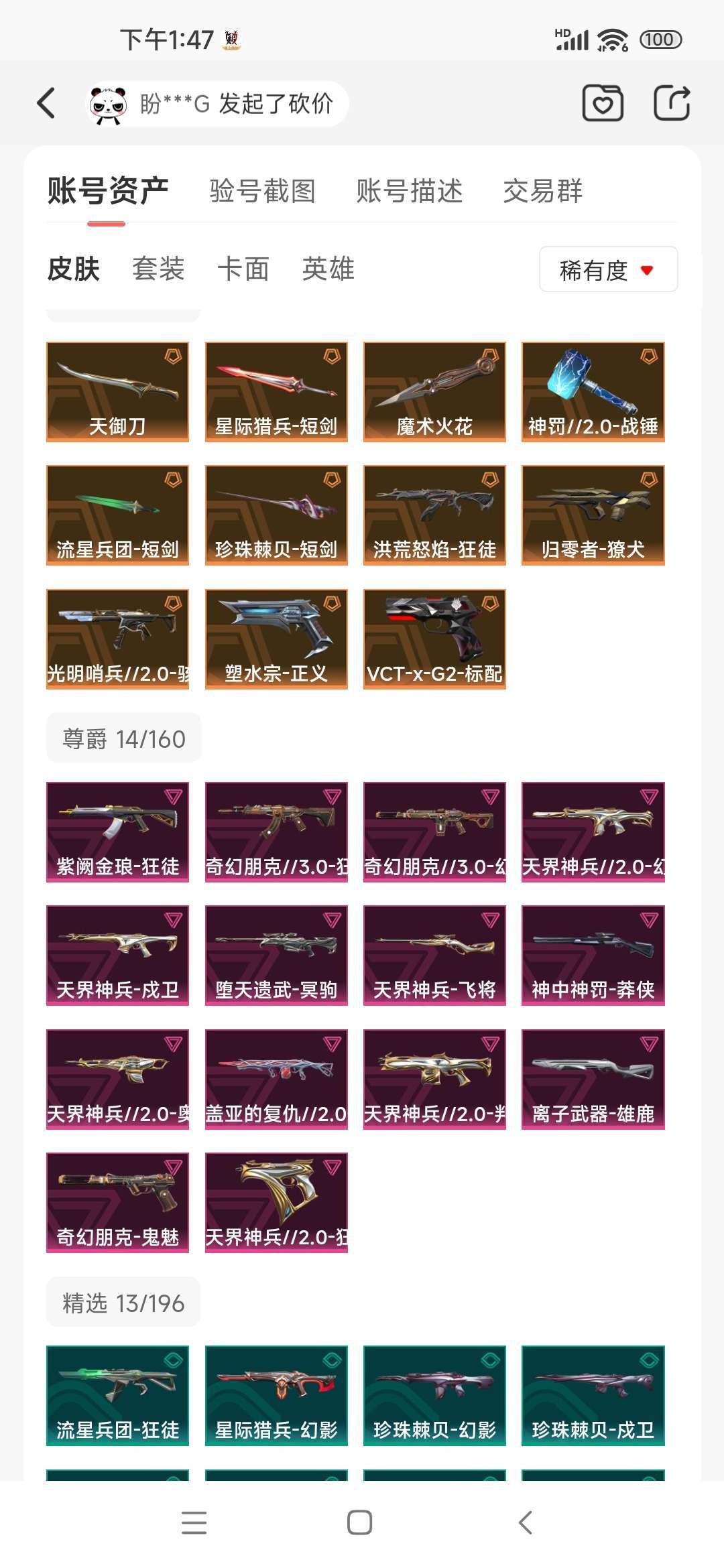Expand the 稀有度 sort dropdown
724x1568 pixels.
[608, 270]
